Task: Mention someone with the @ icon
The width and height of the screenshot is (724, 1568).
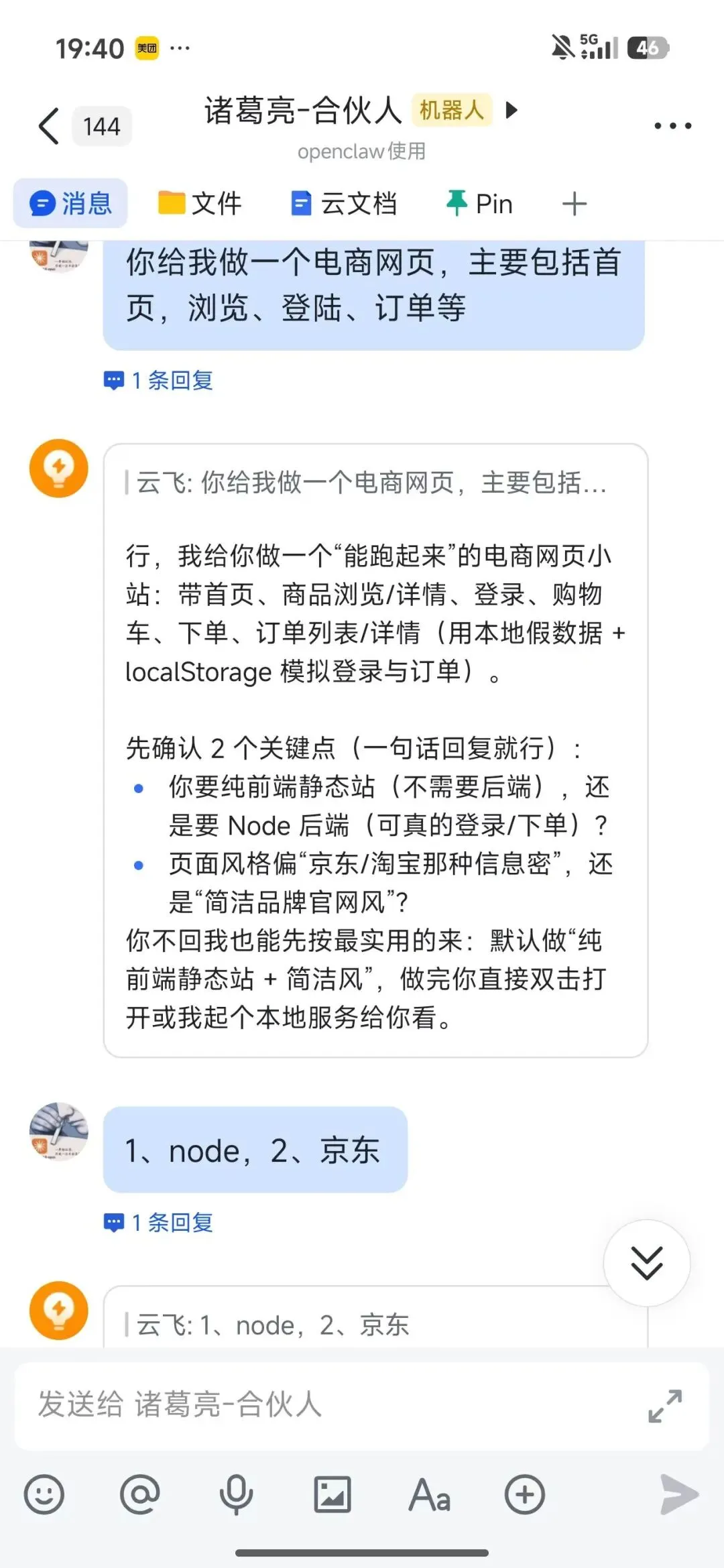Action: pyautogui.click(x=140, y=1494)
